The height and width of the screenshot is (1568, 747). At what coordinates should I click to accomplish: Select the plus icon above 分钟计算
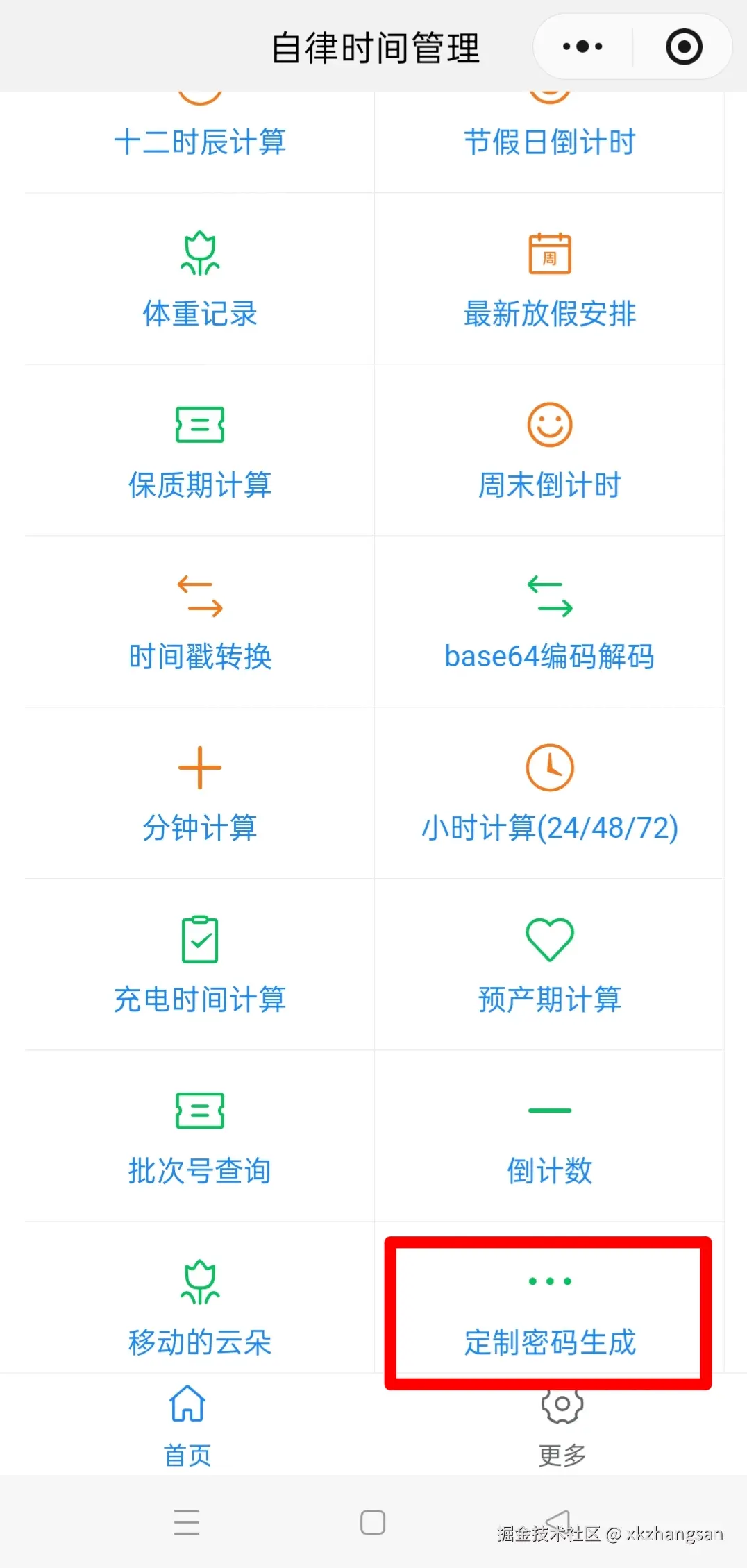199,768
